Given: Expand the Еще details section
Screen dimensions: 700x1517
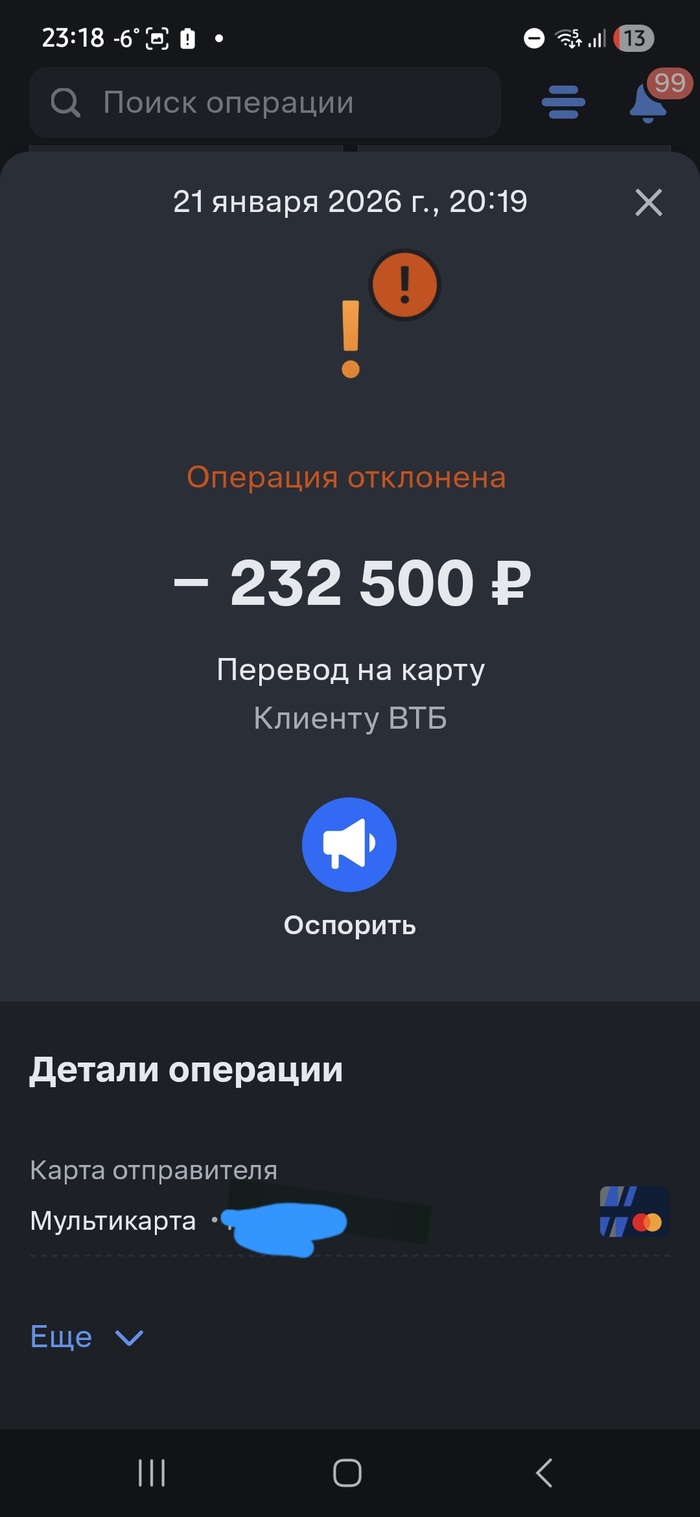Looking at the screenshot, I should coord(87,1337).
